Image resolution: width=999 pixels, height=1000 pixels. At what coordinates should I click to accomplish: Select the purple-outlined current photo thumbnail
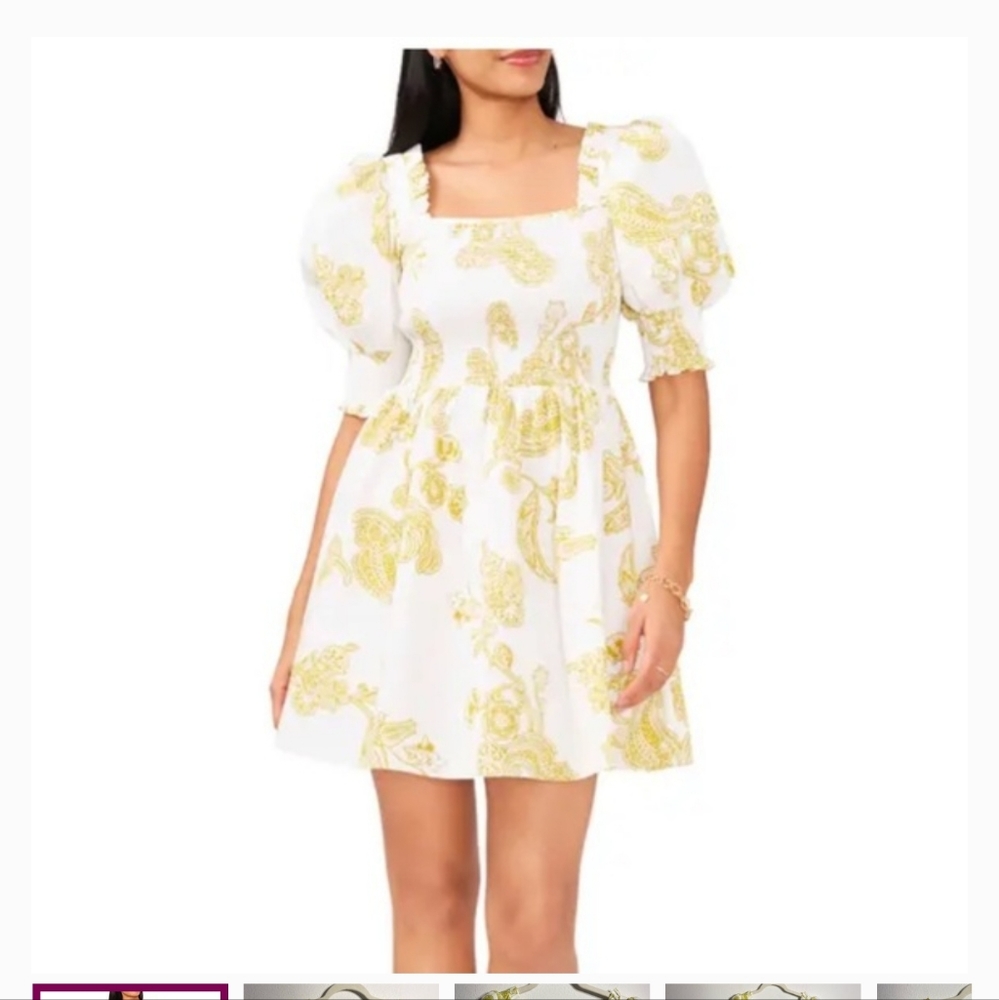(130, 992)
